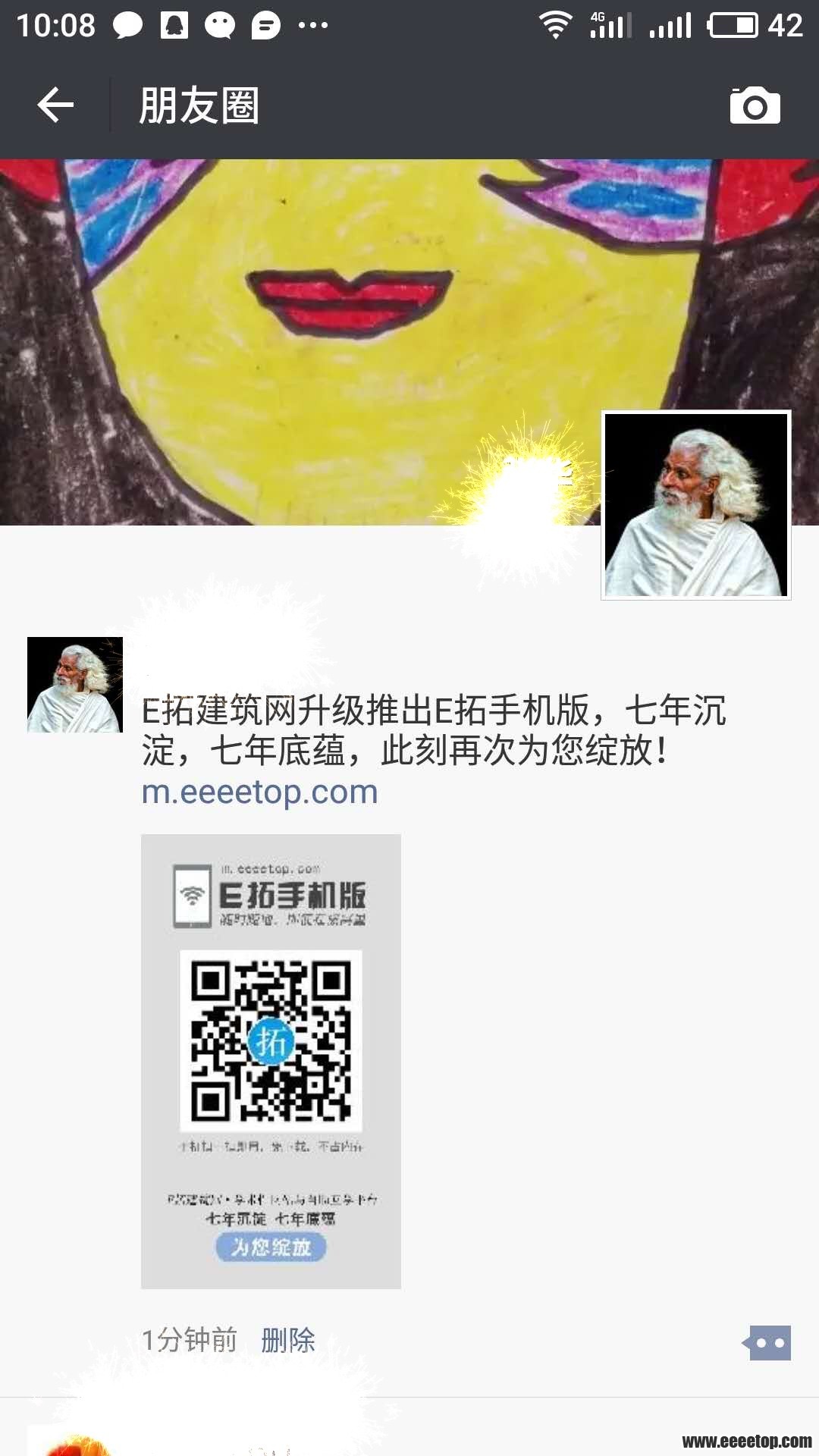
Task: Open the camera to post a moment
Action: click(x=755, y=105)
